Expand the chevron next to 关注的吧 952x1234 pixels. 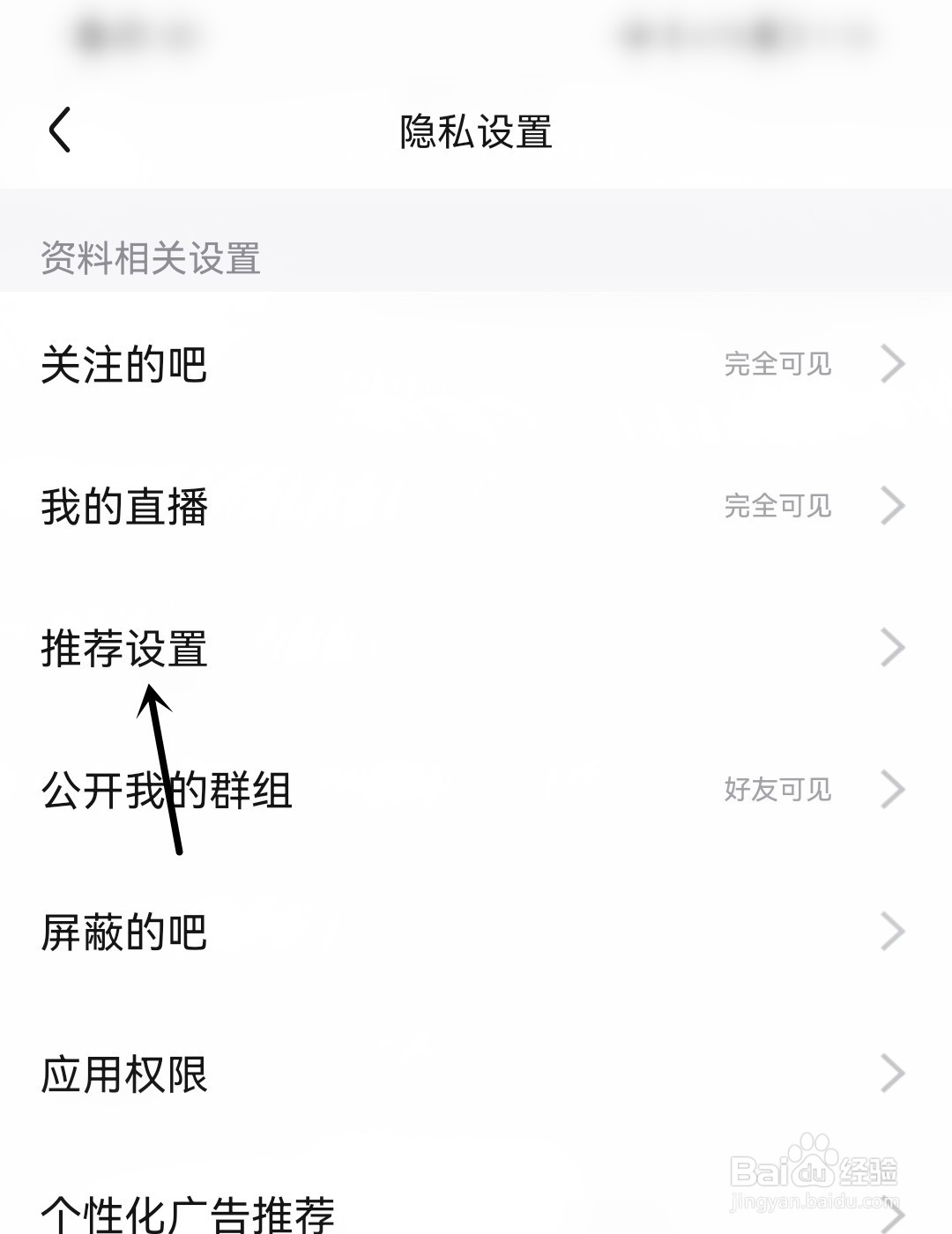click(x=892, y=364)
